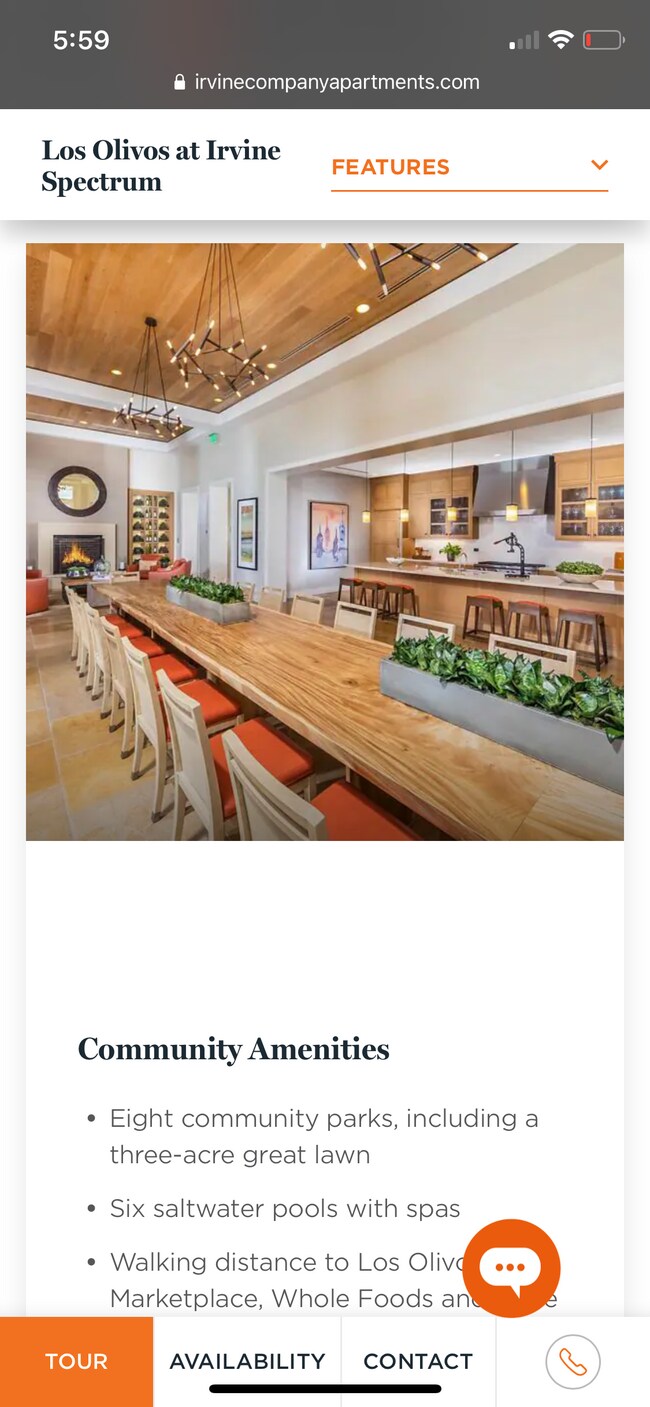This screenshot has height=1407, width=650.
Task: Tap the TOUR button
Action: click(76, 1361)
